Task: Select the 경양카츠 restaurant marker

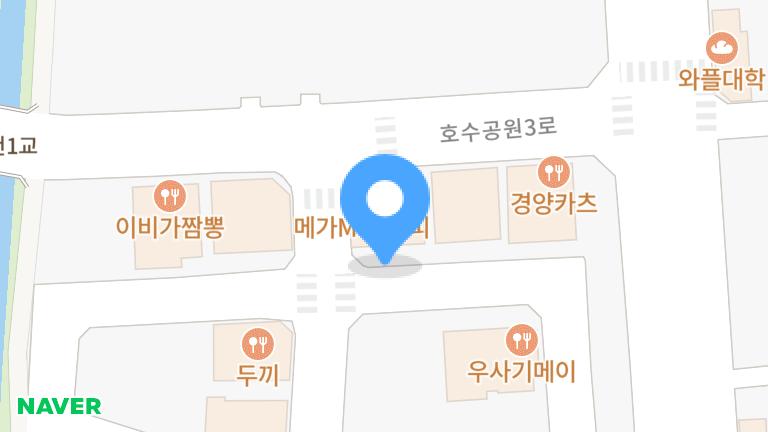Action: point(553,171)
